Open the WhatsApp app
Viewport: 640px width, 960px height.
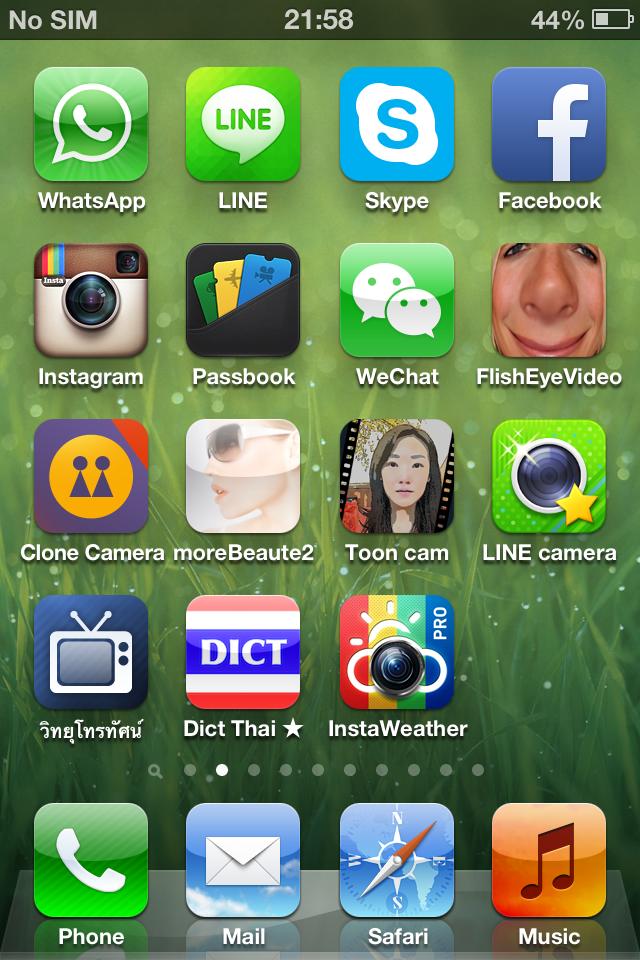coord(91,125)
